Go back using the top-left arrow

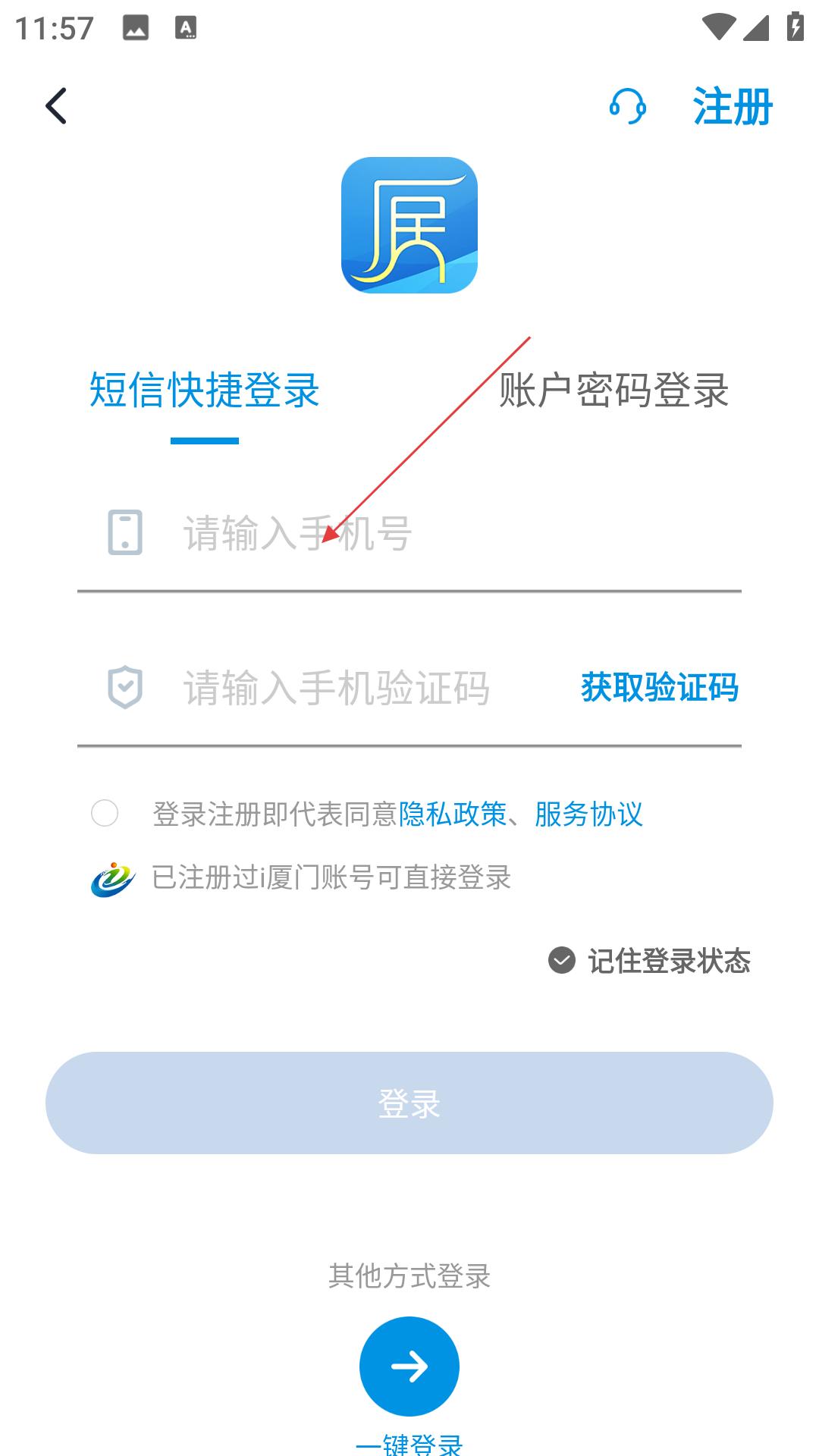57,105
